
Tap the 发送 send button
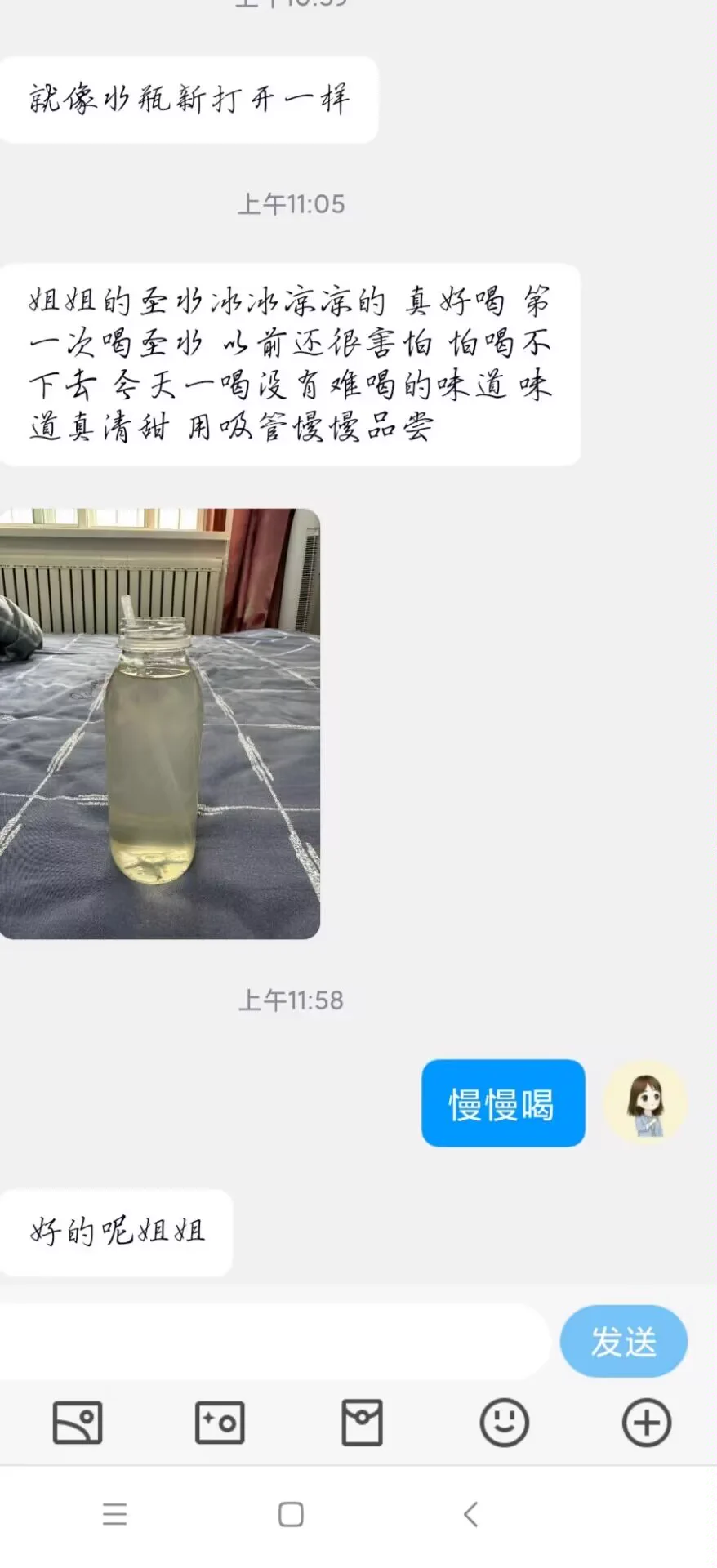click(623, 1342)
